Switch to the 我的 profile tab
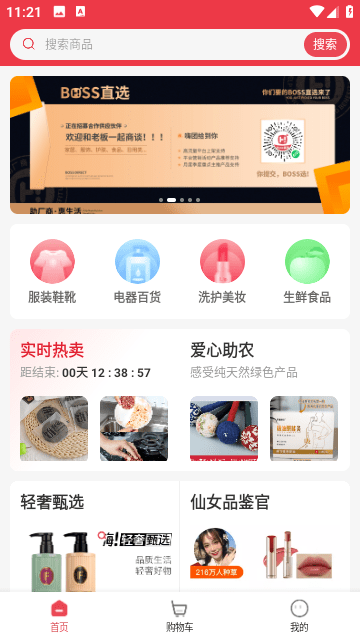This screenshot has height=640, width=360. click(x=299, y=616)
